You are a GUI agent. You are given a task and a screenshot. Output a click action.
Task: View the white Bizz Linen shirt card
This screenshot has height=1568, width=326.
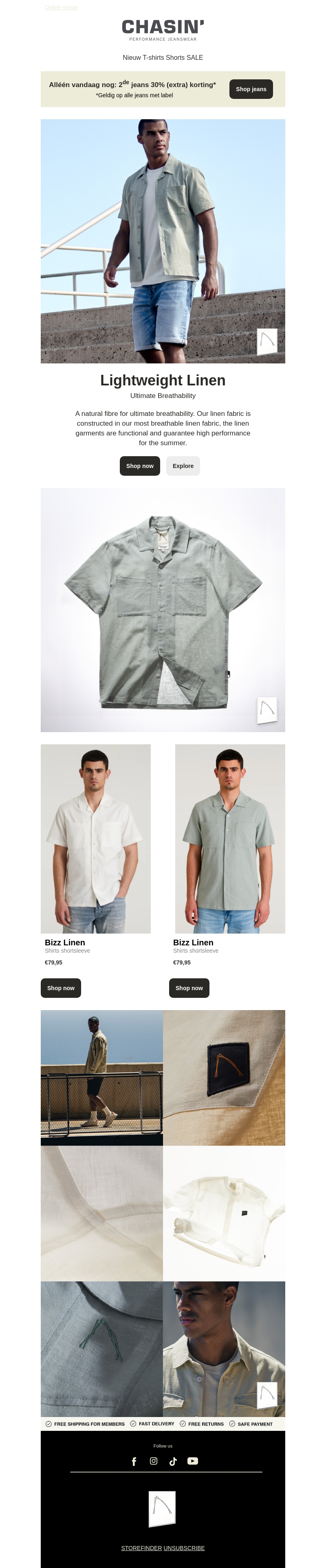coord(96,838)
